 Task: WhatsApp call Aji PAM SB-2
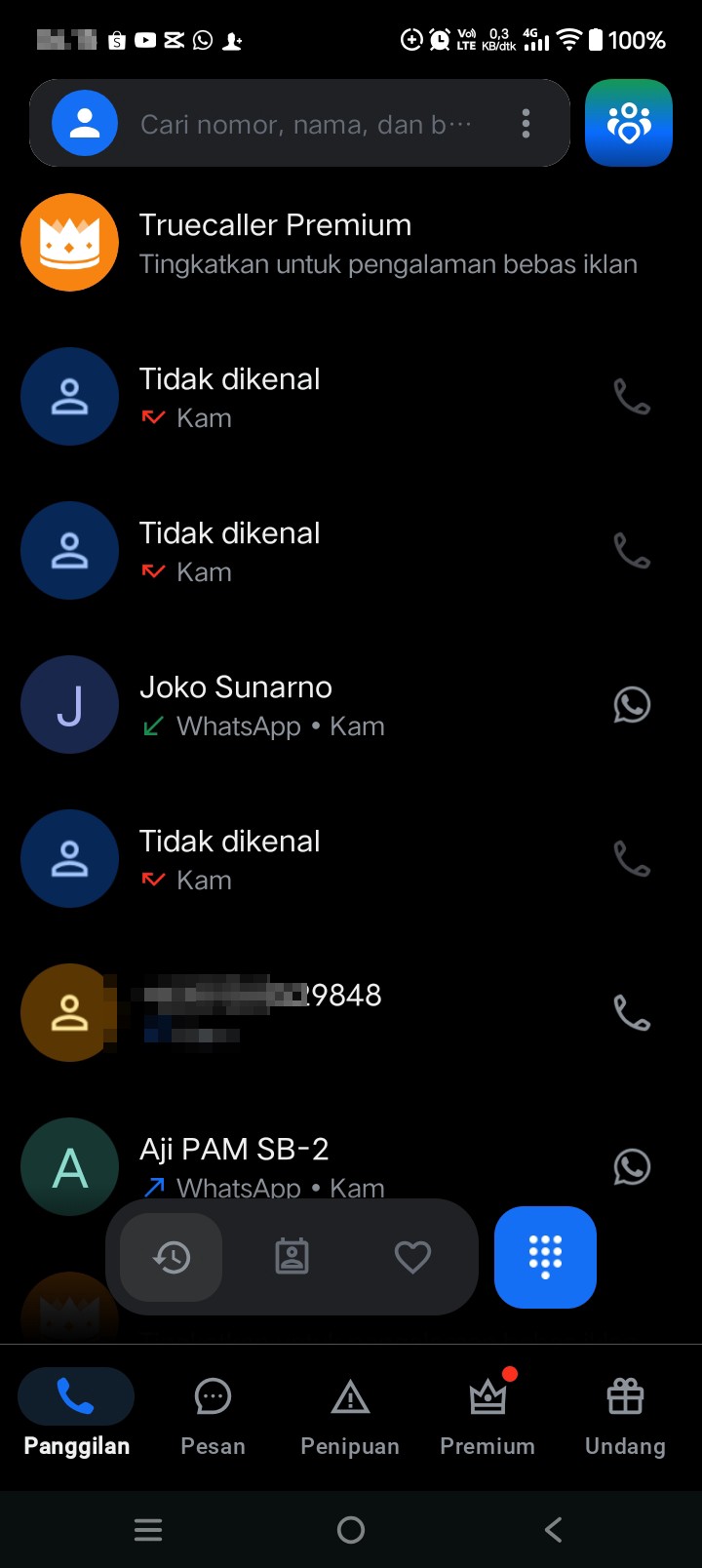632,1167
